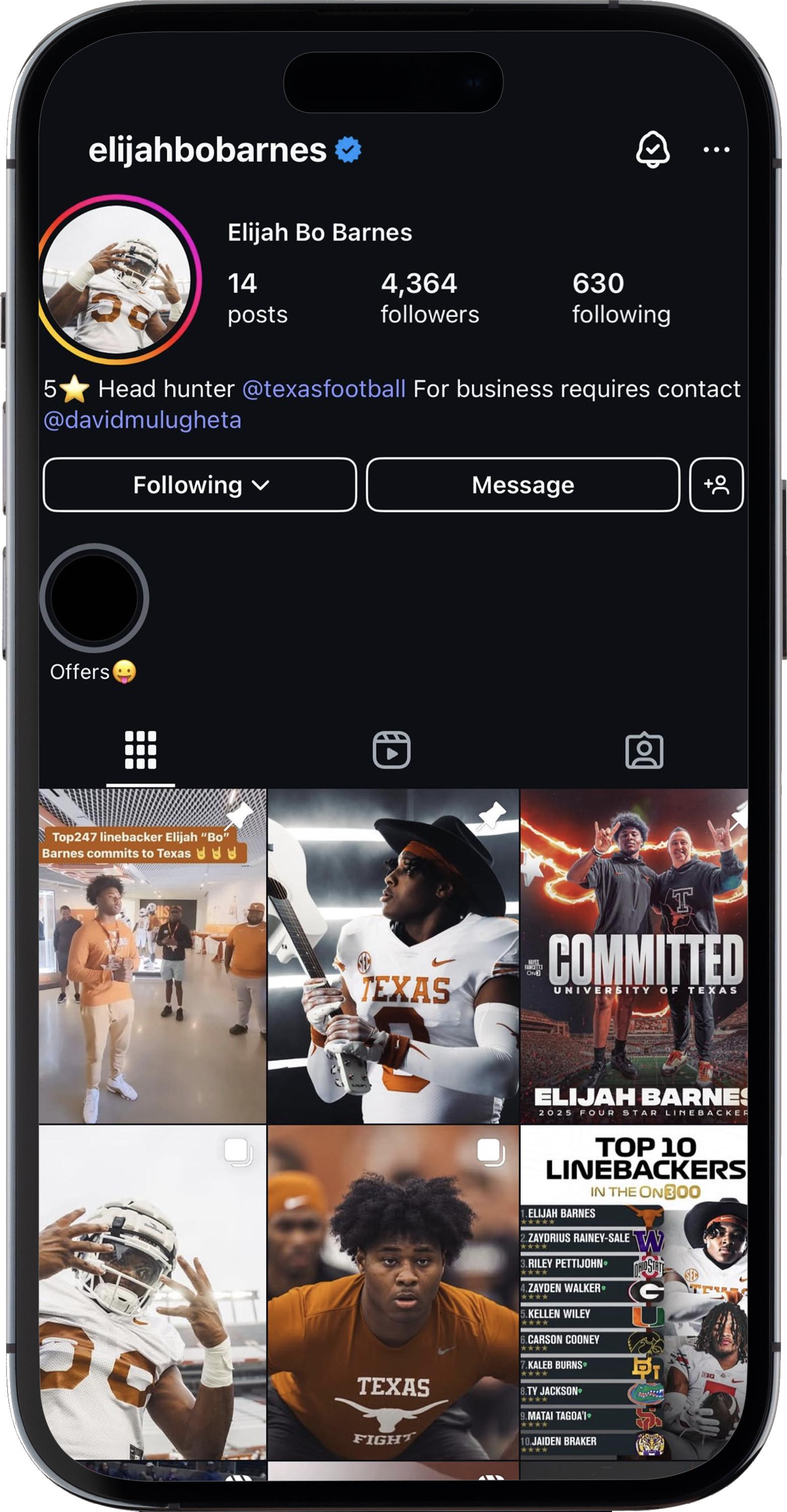Open pinned post about committing to Texas
The width and height of the screenshot is (787, 1512).
[x=152, y=957]
